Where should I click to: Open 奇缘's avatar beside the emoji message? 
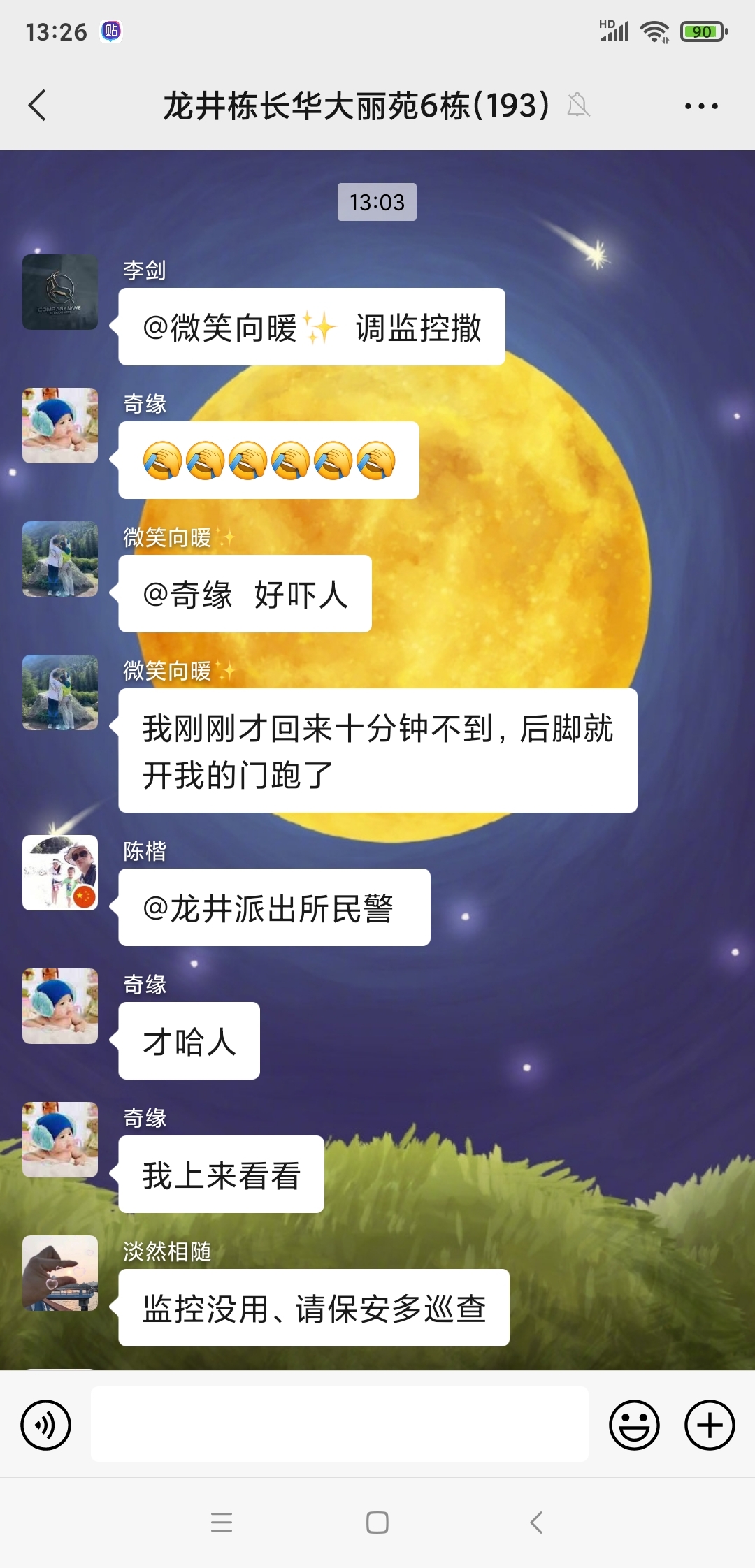pos(60,426)
